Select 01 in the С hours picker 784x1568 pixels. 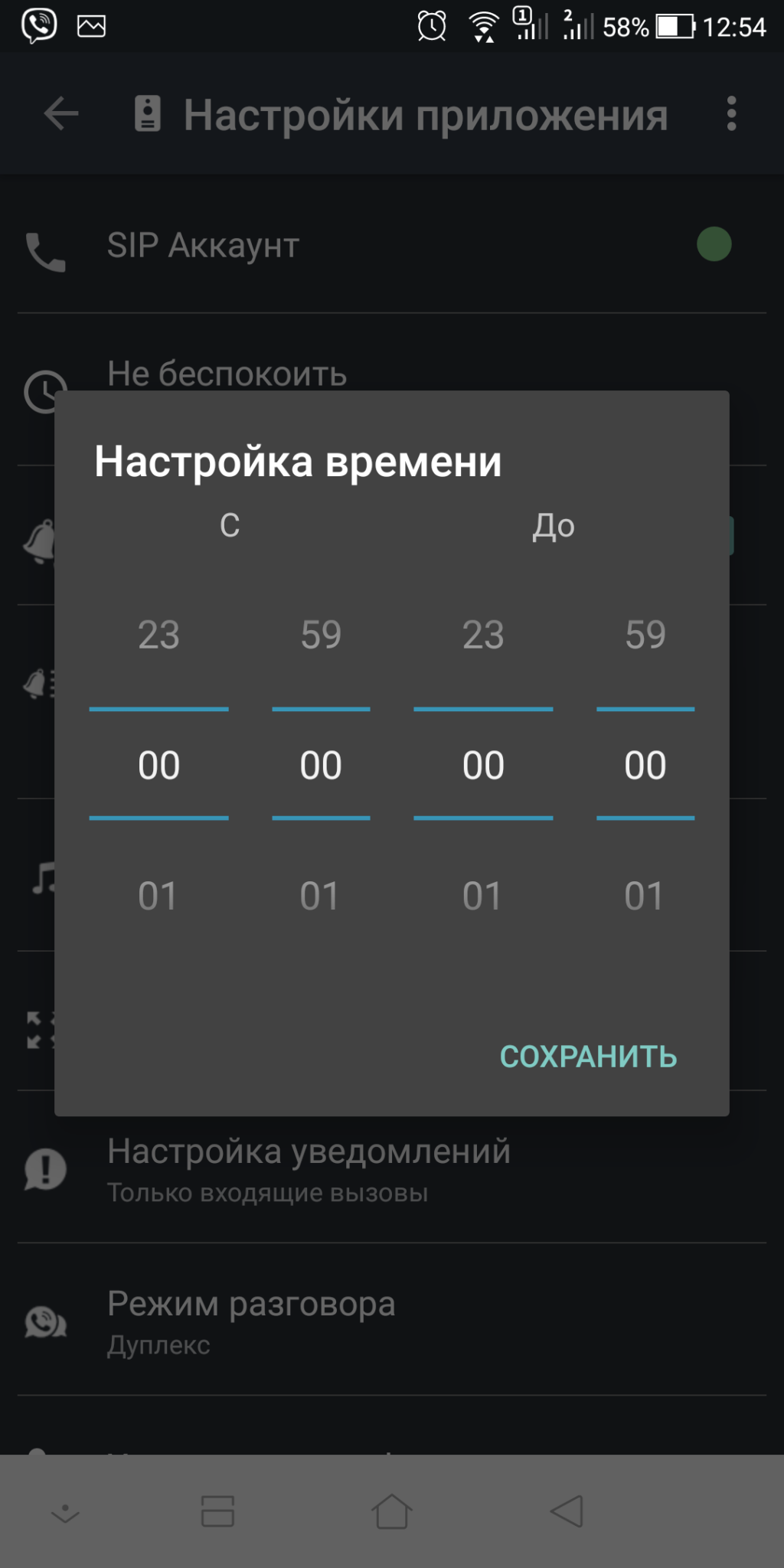[158, 896]
